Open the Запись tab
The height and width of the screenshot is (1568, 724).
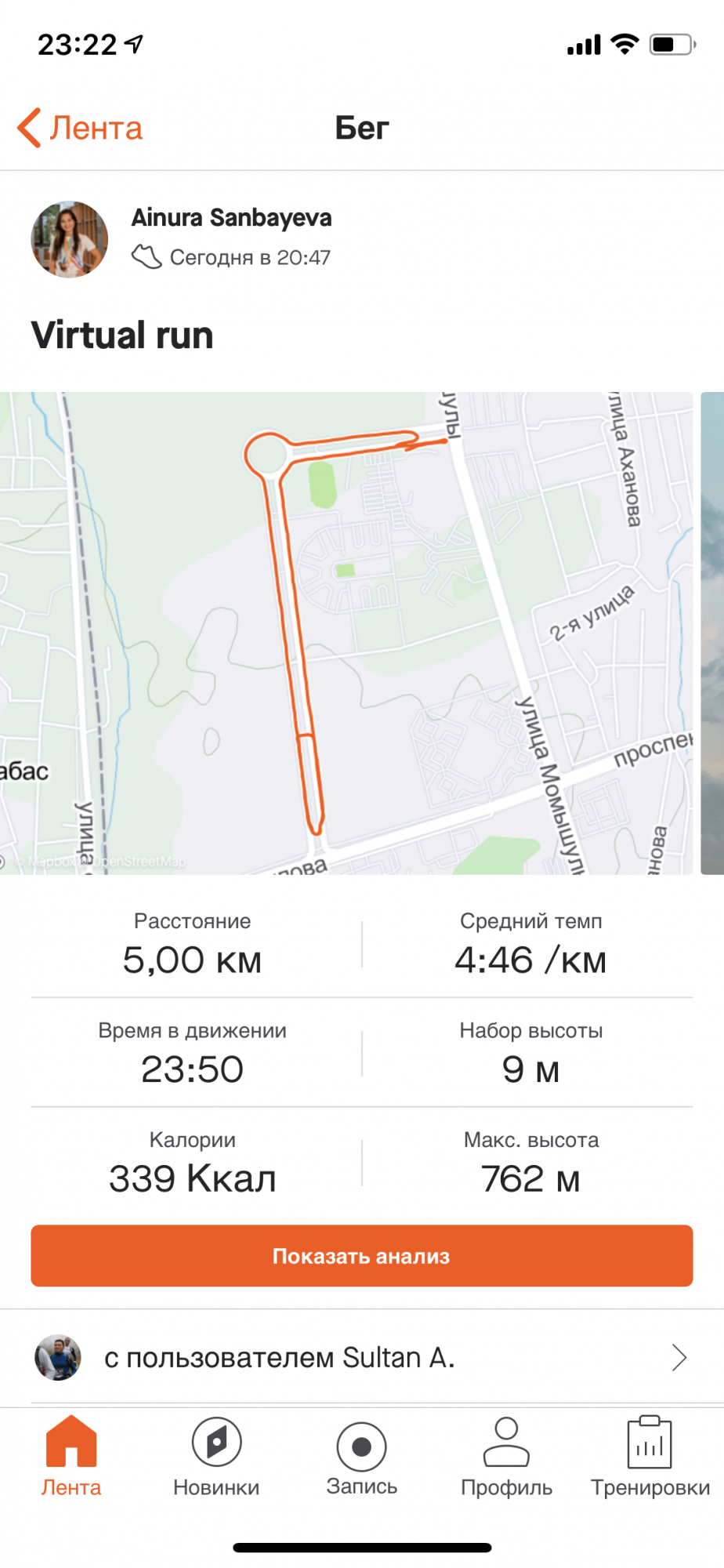(x=361, y=1456)
